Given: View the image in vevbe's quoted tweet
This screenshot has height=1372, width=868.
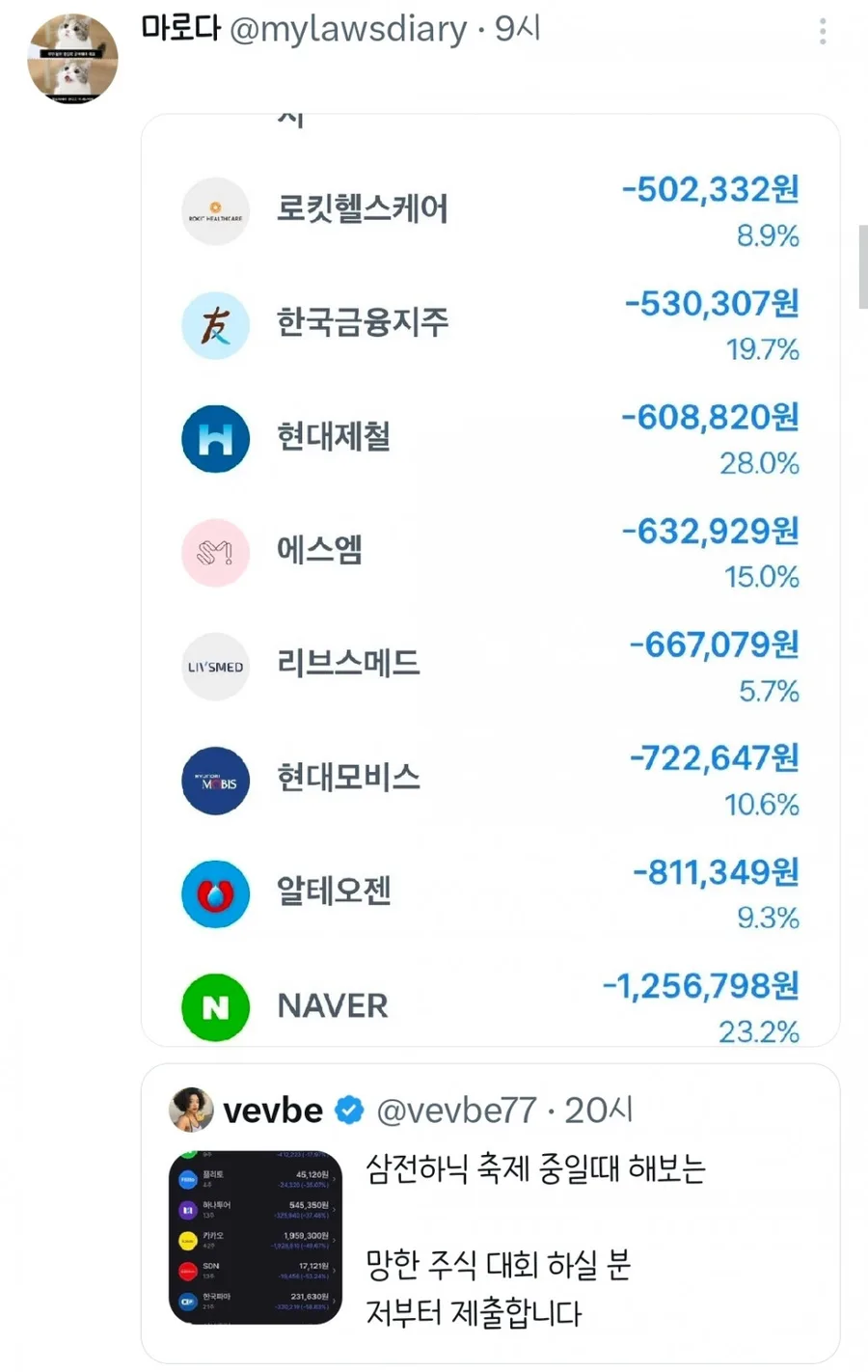Looking at the screenshot, I should (x=256, y=1236).
